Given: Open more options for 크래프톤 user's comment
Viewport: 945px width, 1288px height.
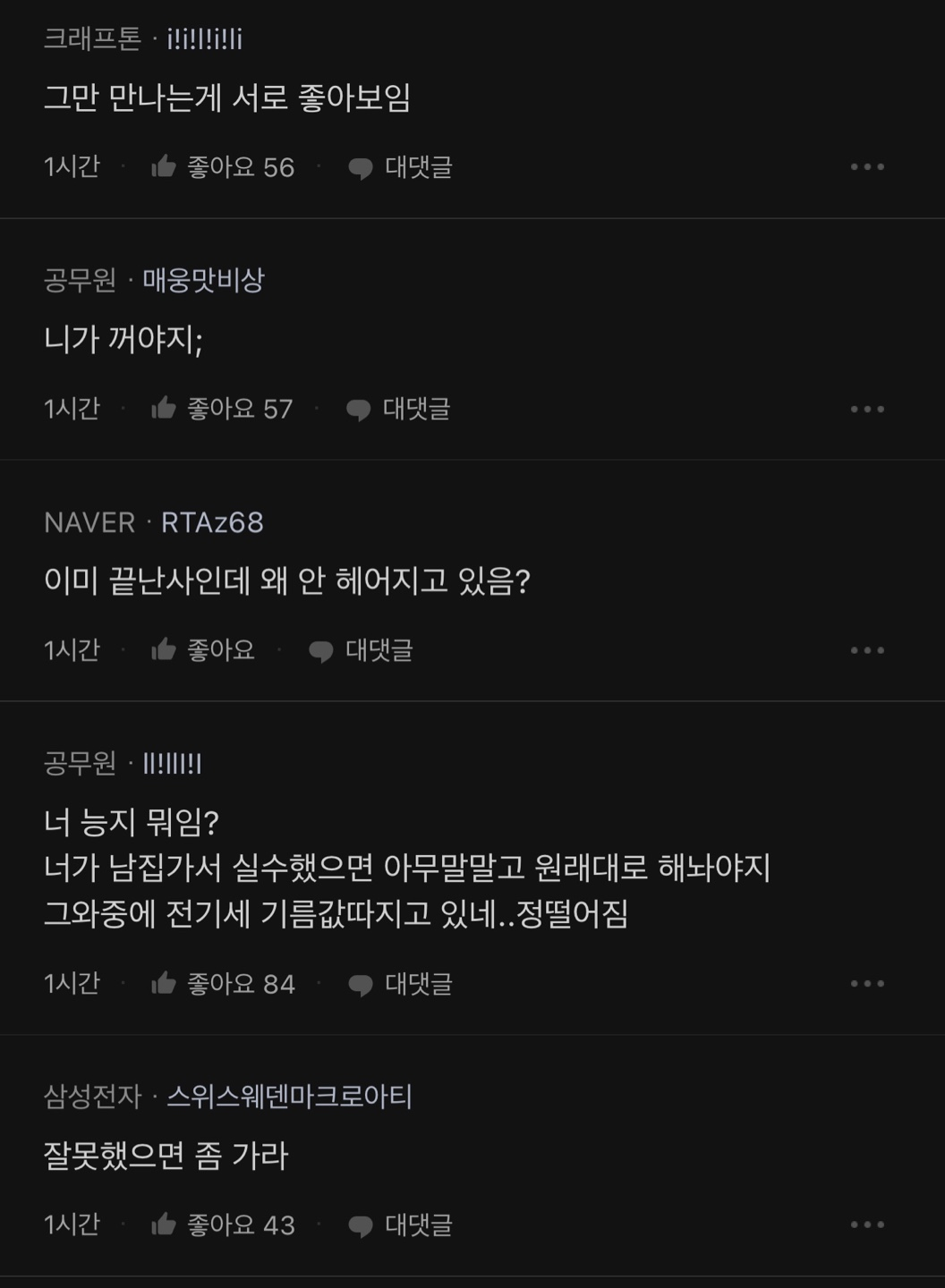Looking at the screenshot, I should [x=866, y=167].
